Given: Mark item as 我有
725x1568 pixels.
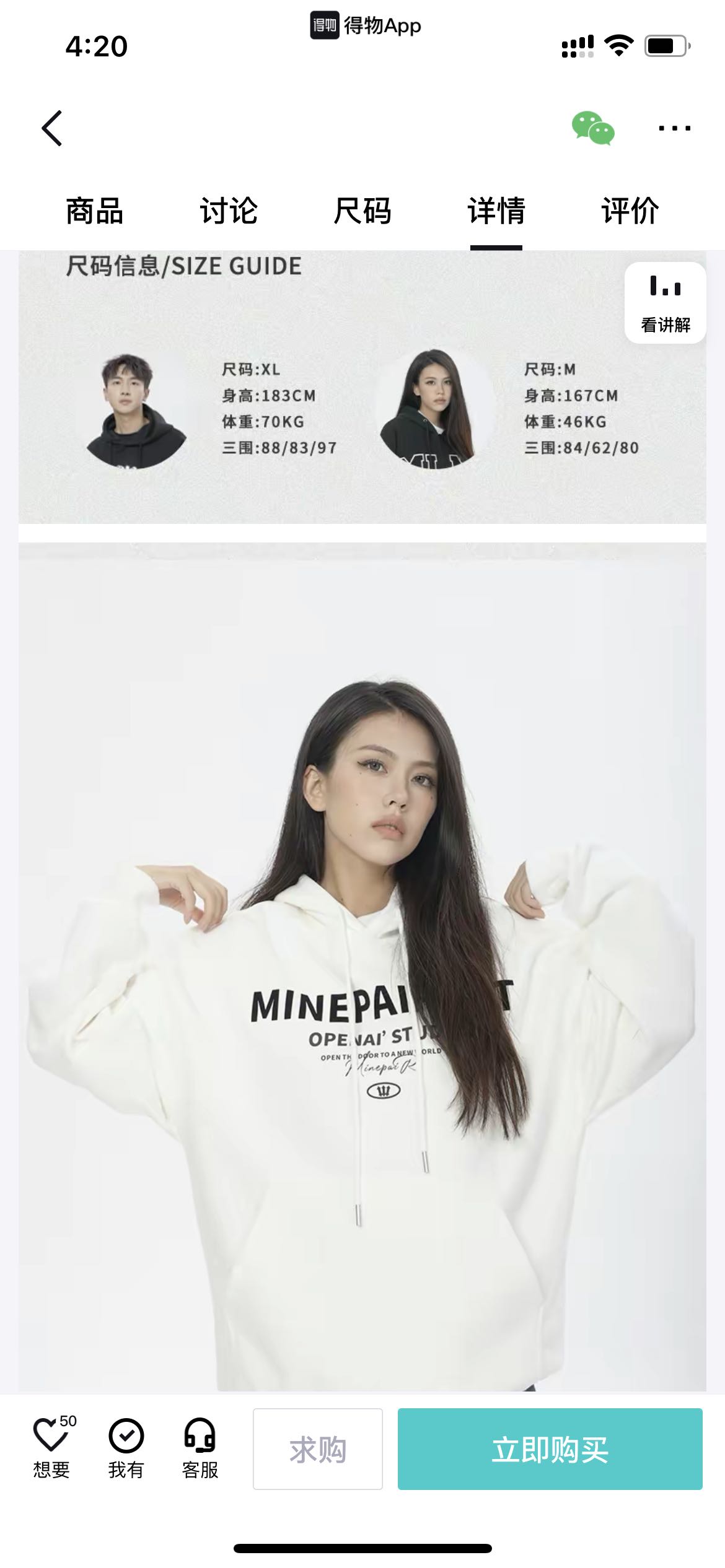Looking at the screenshot, I should [x=126, y=1448].
